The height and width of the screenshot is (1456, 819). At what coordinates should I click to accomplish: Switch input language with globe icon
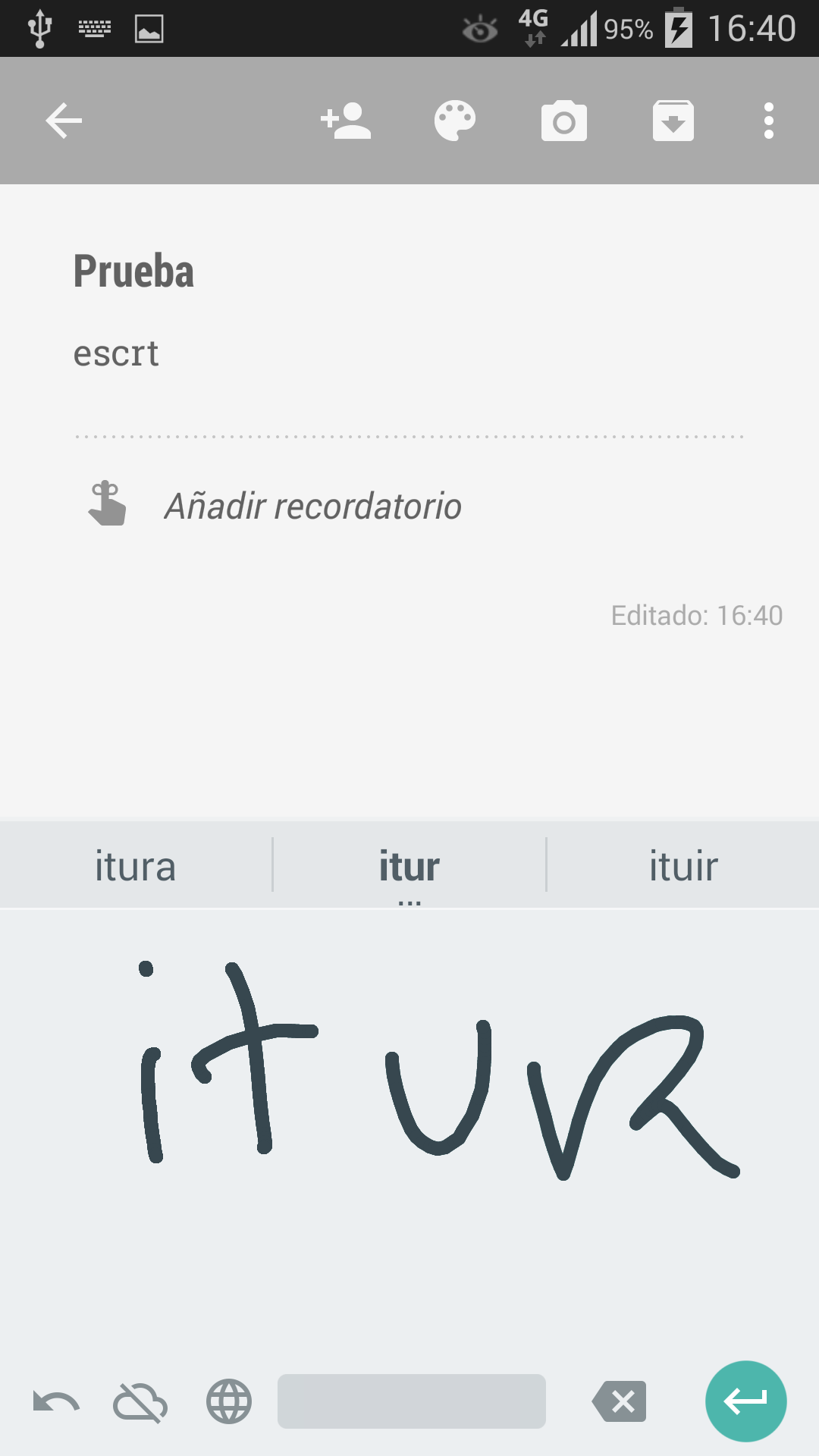pos(229,1402)
